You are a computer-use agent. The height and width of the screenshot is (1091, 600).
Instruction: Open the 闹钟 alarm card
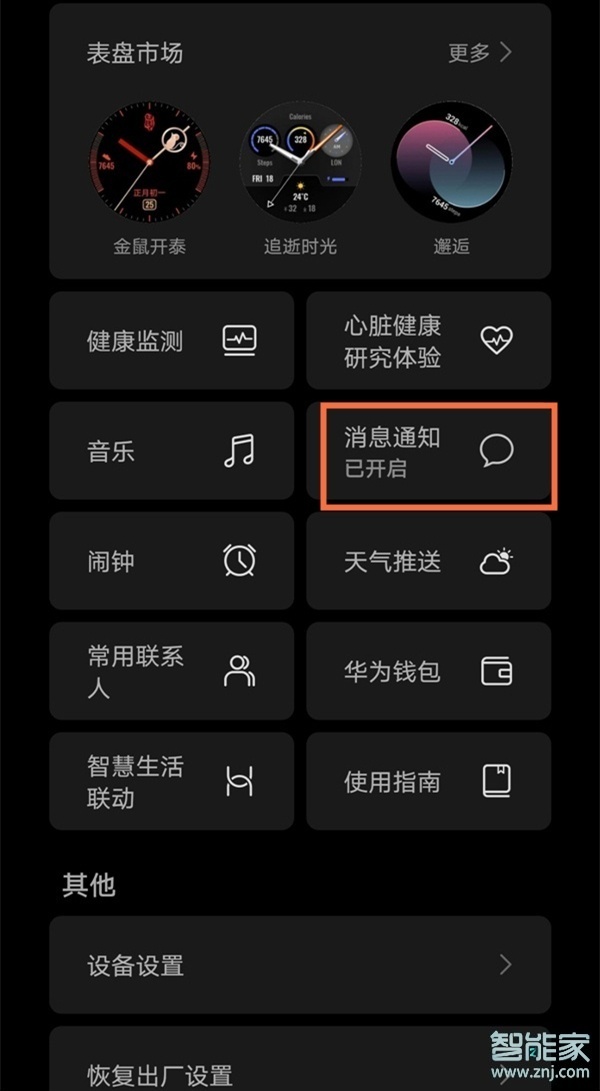coord(171,561)
